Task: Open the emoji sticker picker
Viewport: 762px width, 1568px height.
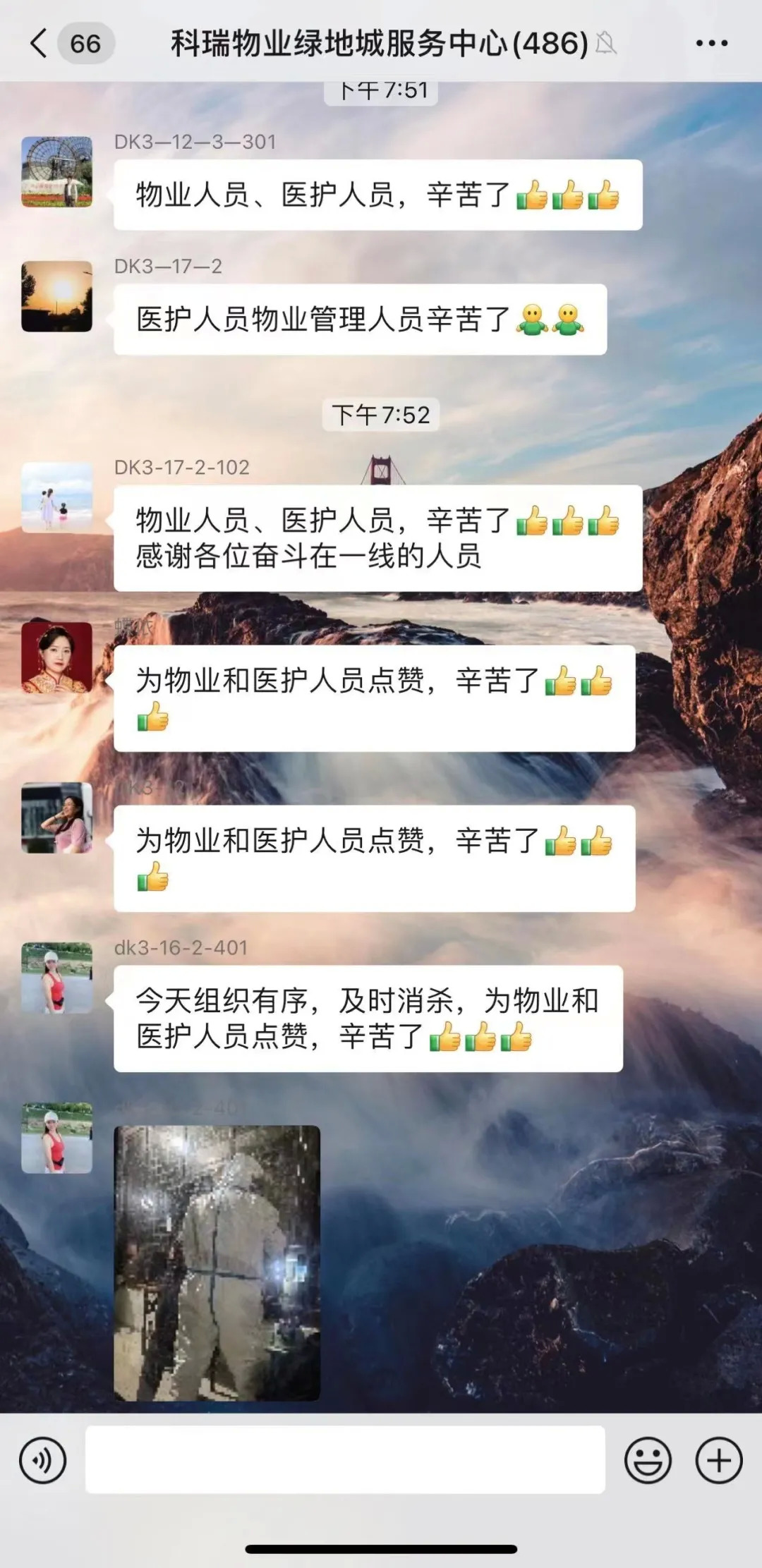Action: point(647,1460)
